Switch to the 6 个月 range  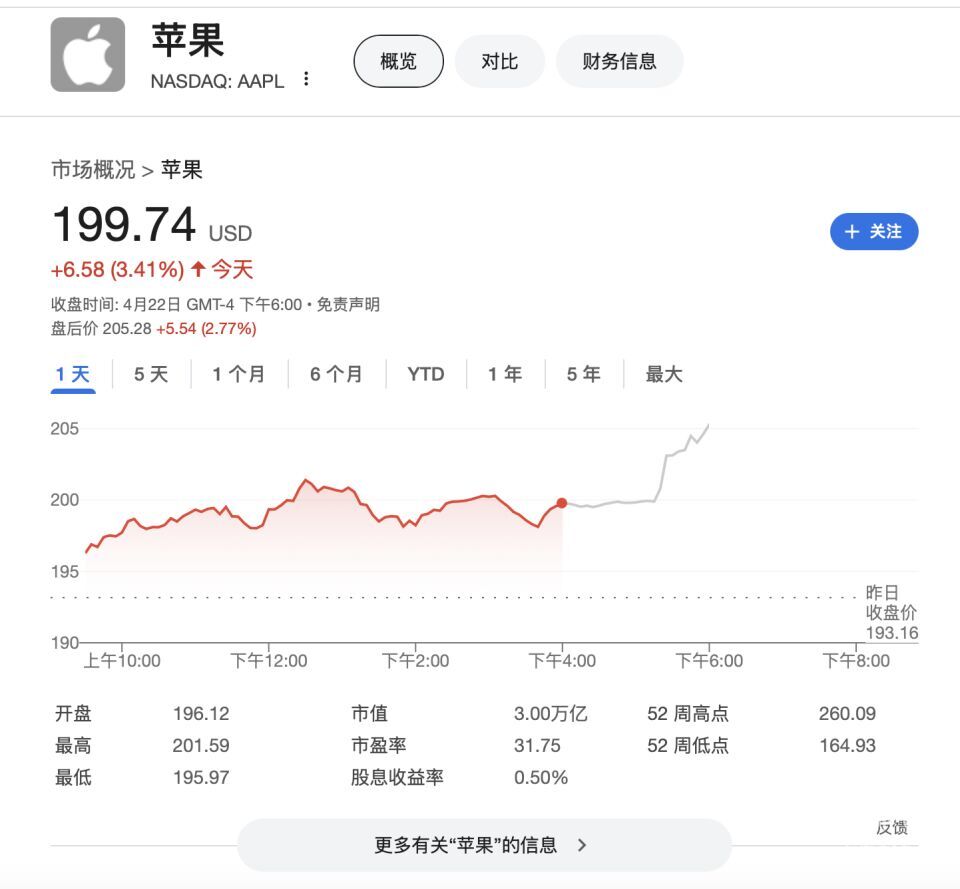click(336, 375)
